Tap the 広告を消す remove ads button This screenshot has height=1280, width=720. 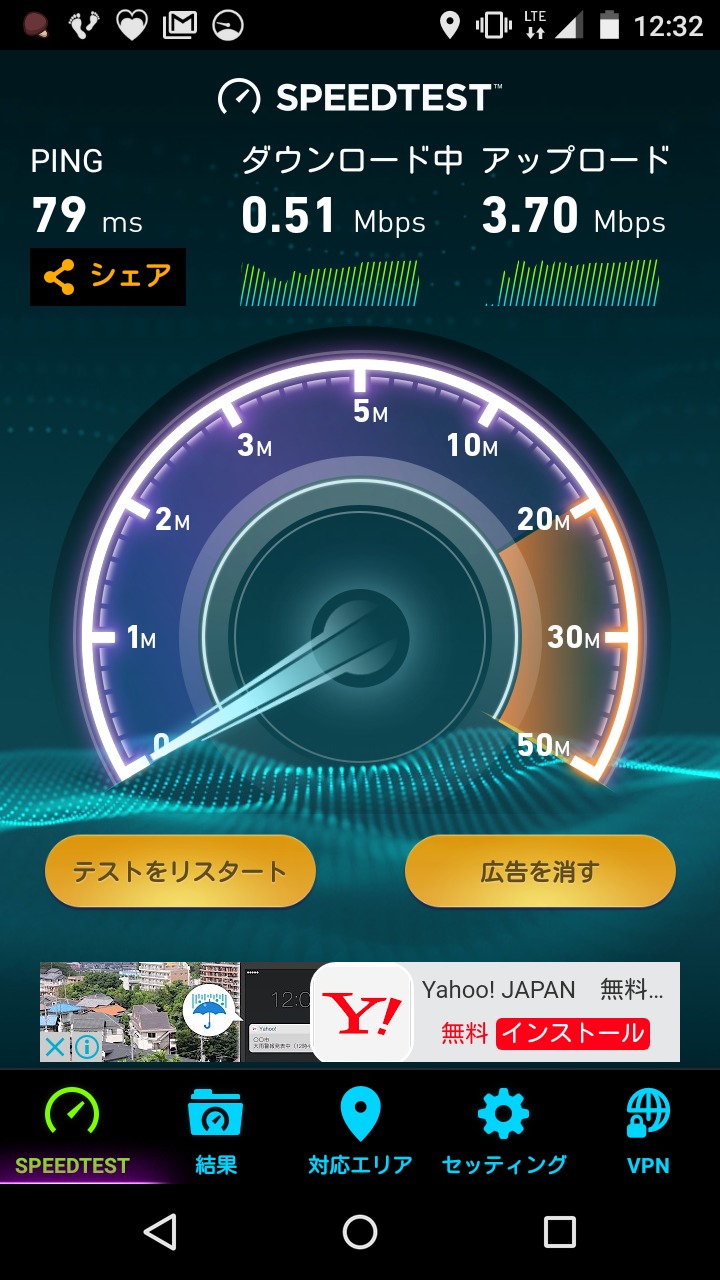540,871
